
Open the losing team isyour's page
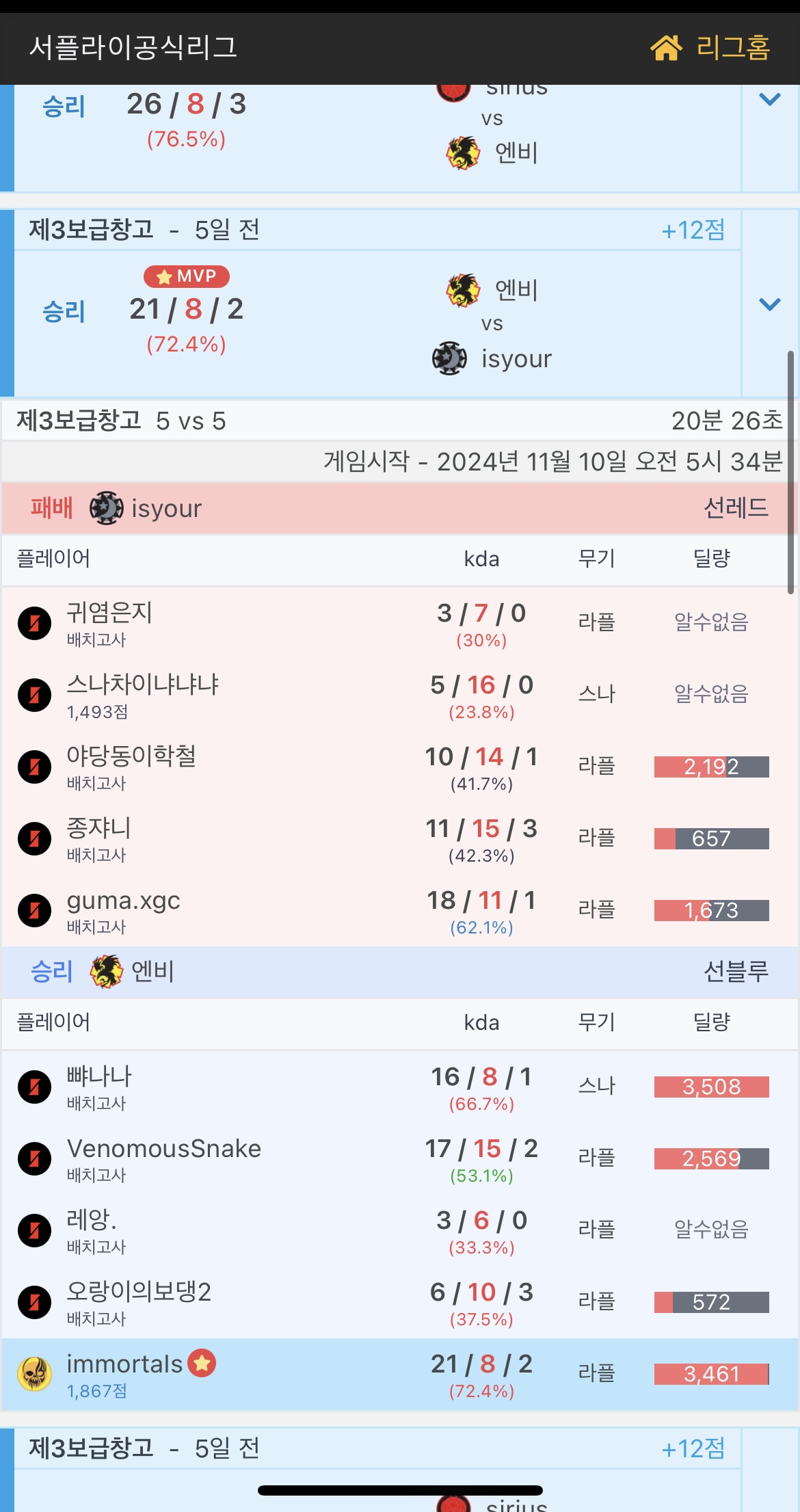(x=166, y=509)
